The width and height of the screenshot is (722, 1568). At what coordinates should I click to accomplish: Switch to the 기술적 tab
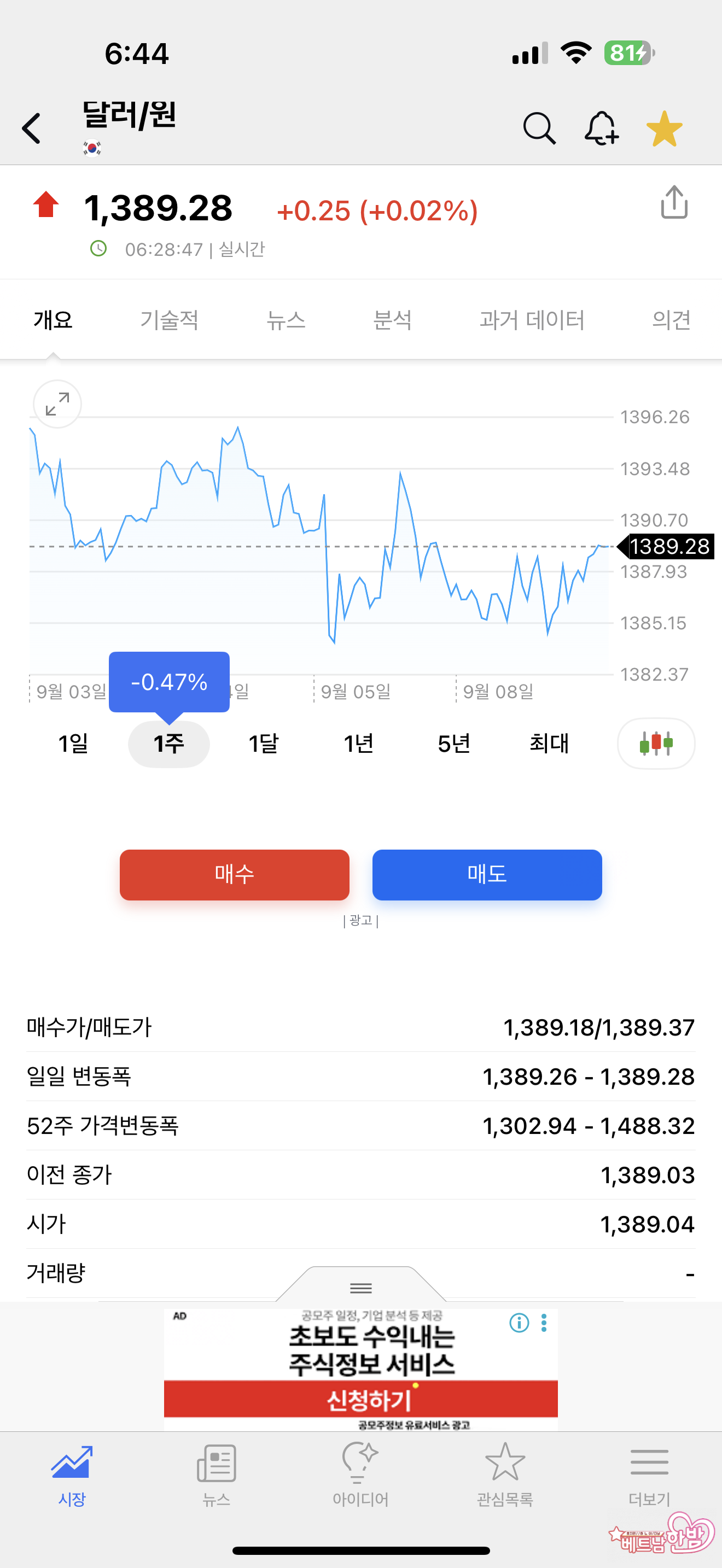[x=169, y=320]
